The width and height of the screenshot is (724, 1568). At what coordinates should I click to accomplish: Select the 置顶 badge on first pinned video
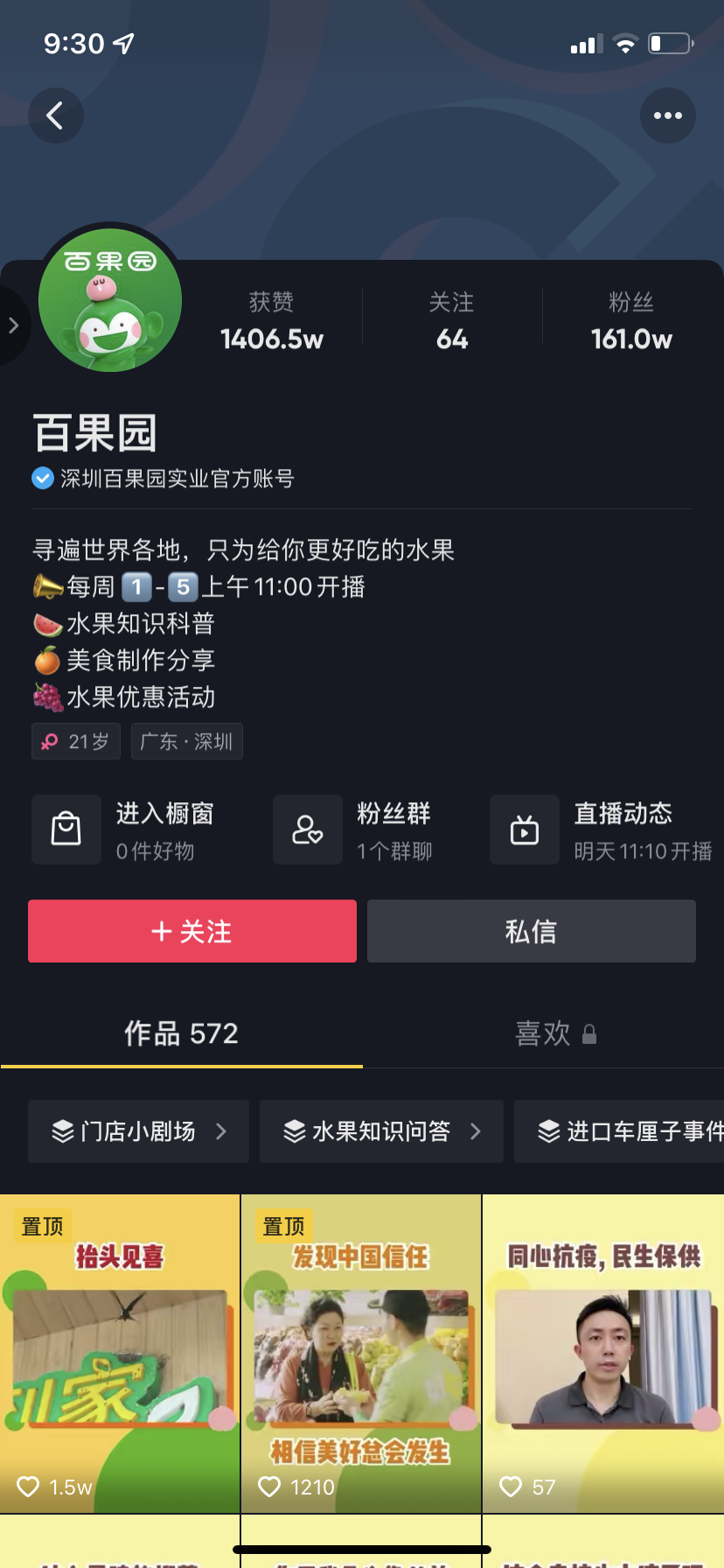[x=42, y=1227]
